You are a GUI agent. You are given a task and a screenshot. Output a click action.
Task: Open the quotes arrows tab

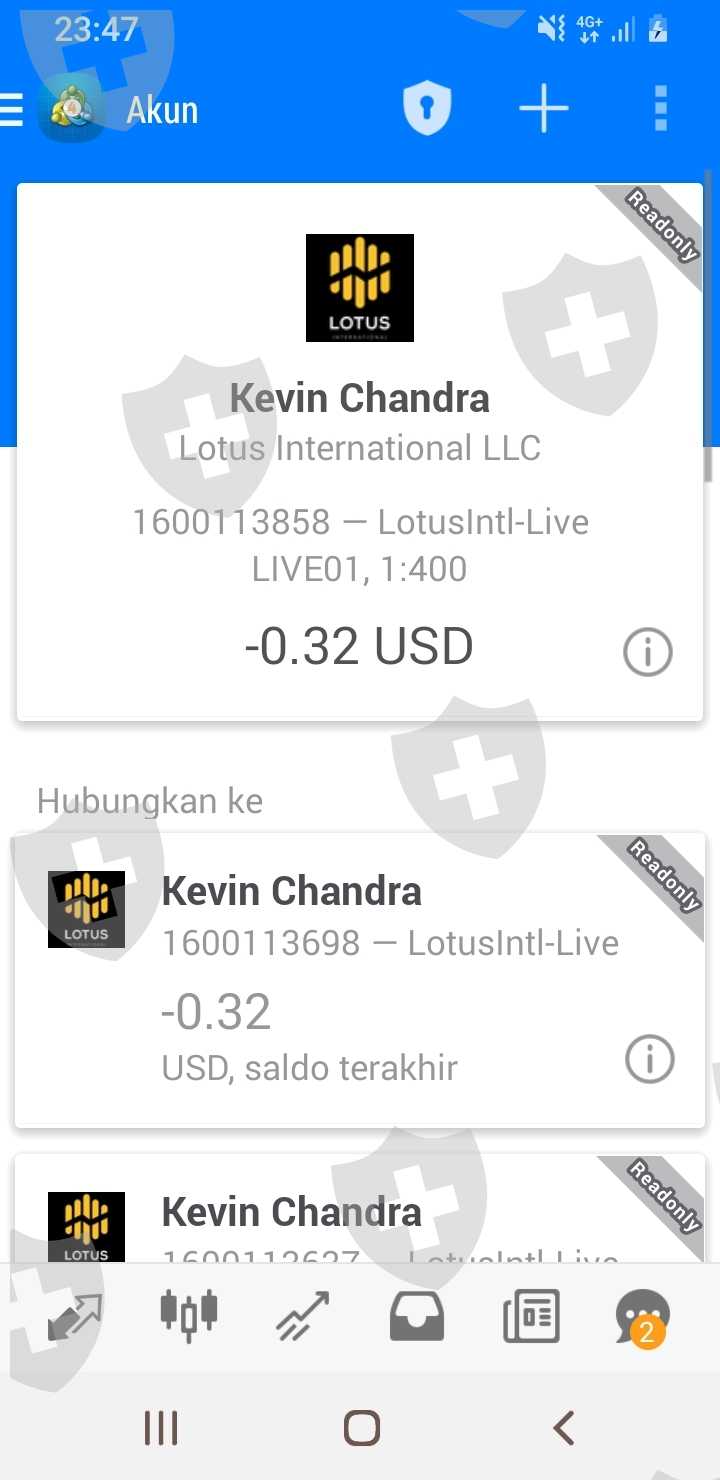point(75,1316)
